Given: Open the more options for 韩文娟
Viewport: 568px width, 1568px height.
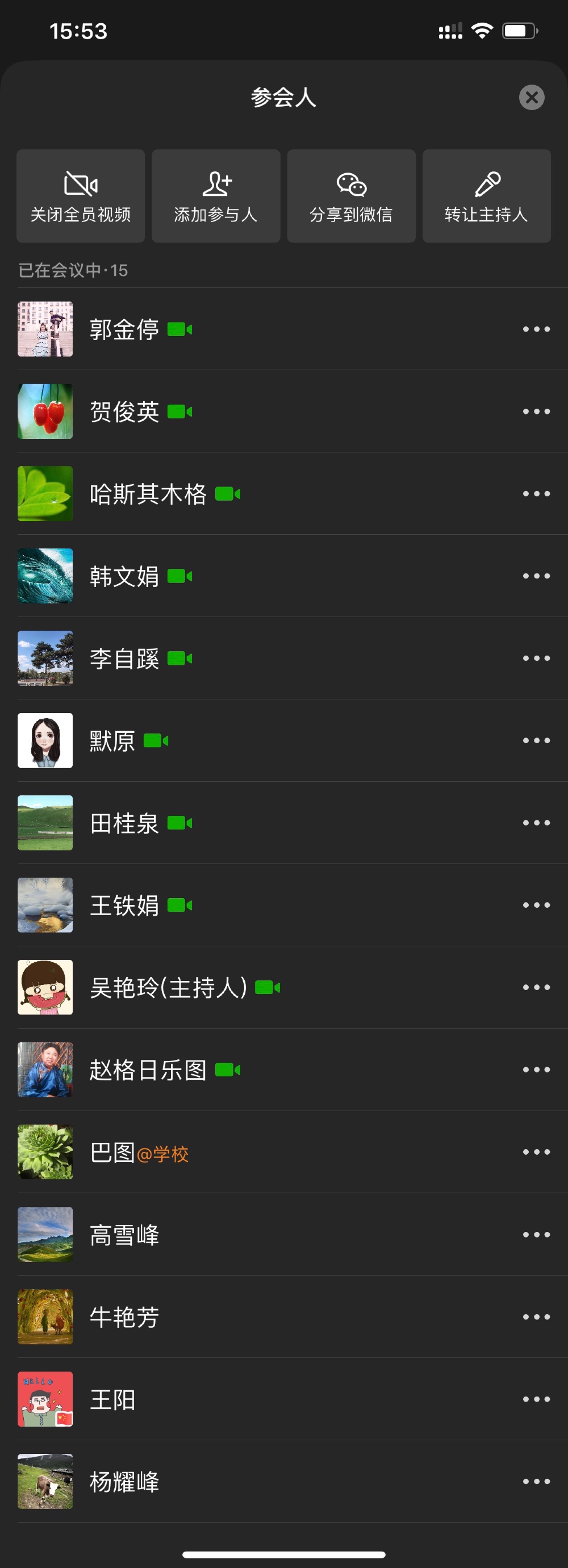Looking at the screenshot, I should 536,576.
